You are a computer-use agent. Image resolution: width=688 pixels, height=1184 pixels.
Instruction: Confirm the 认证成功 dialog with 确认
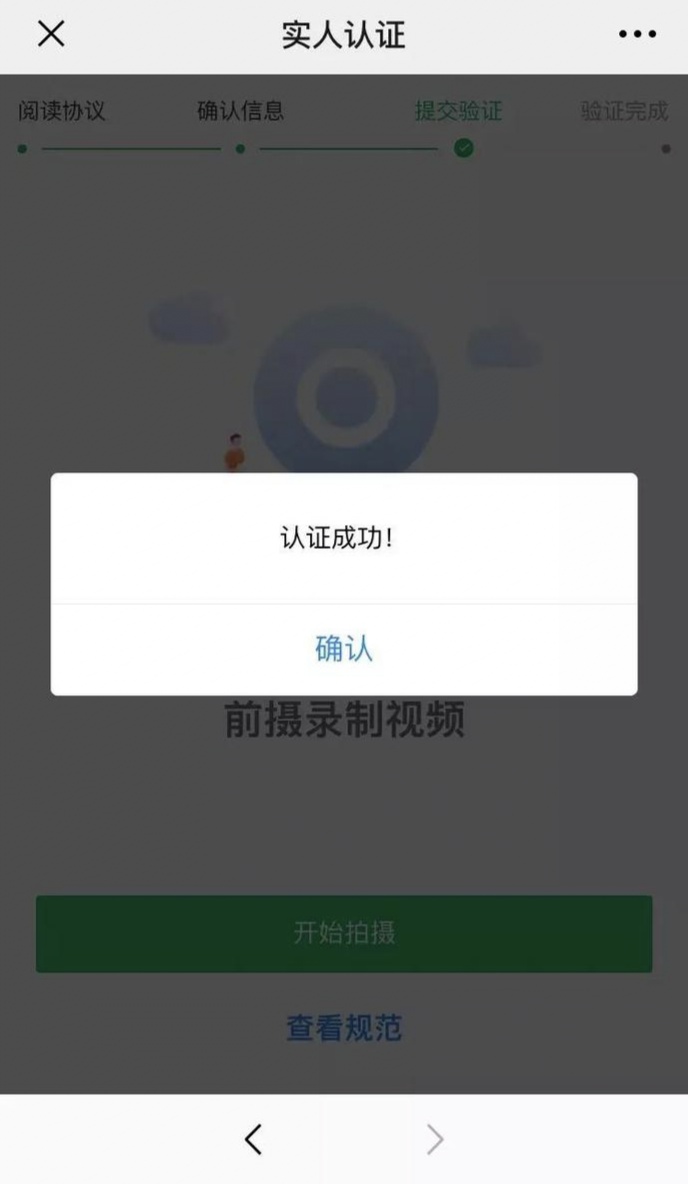343,649
